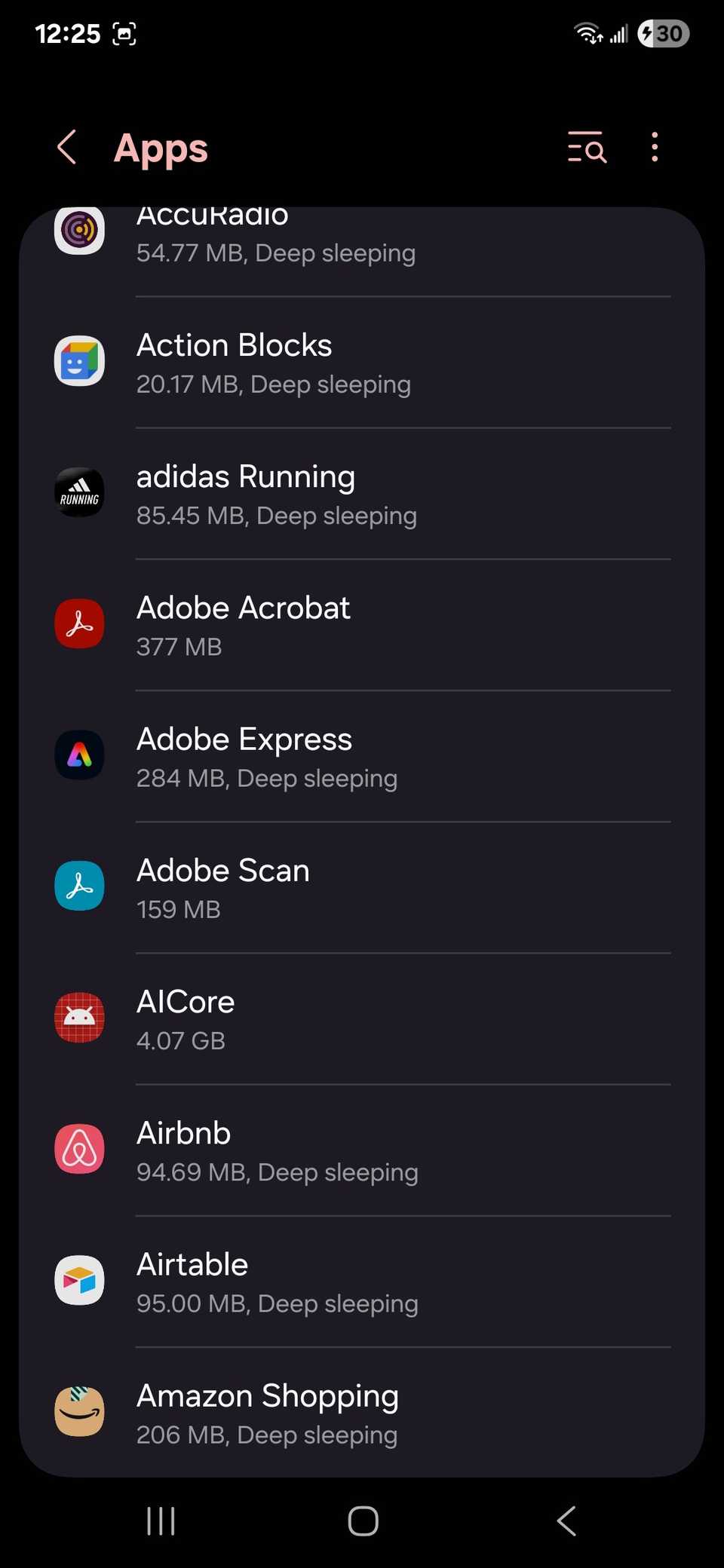Open the Adobe Acrobat app icon

[x=79, y=623]
